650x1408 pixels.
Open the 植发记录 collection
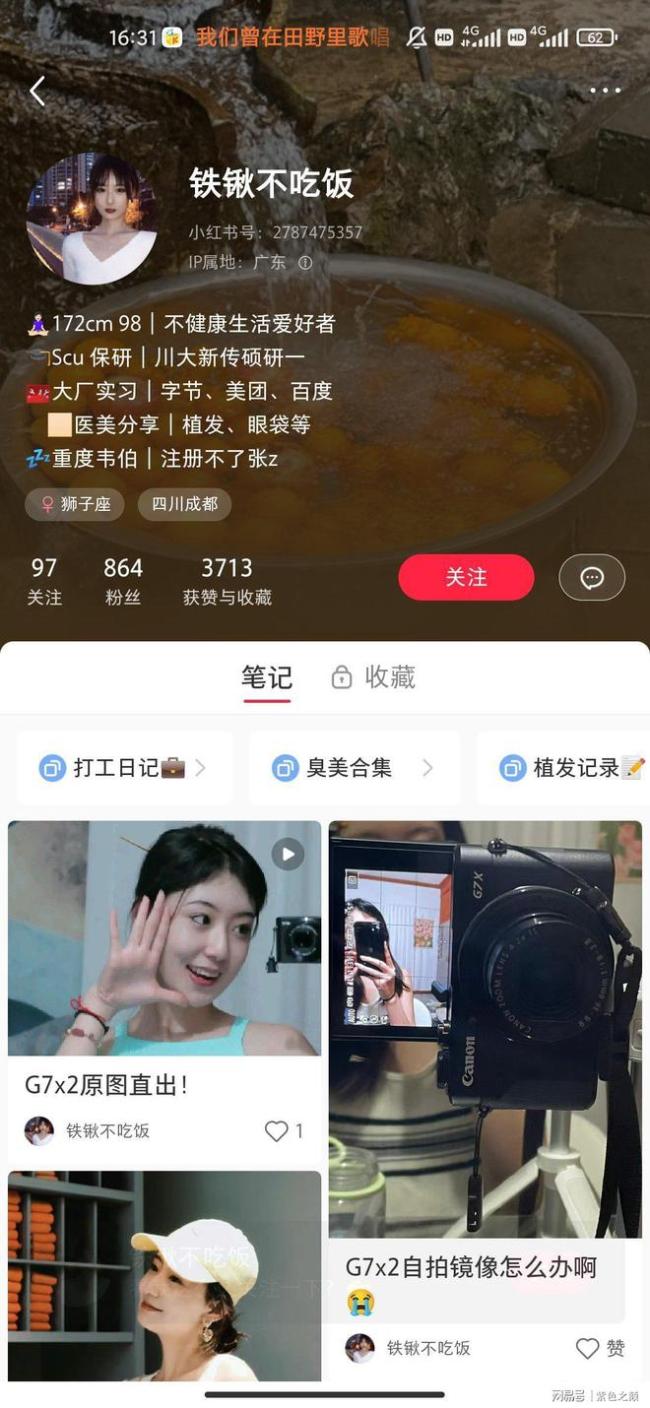pos(572,768)
